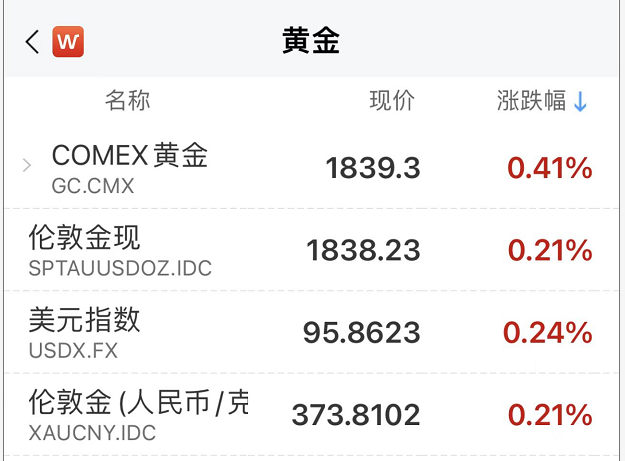Expand the COMEX黄金 row chevron
This screenshot has height=461, width=625.
pos(27,166)
